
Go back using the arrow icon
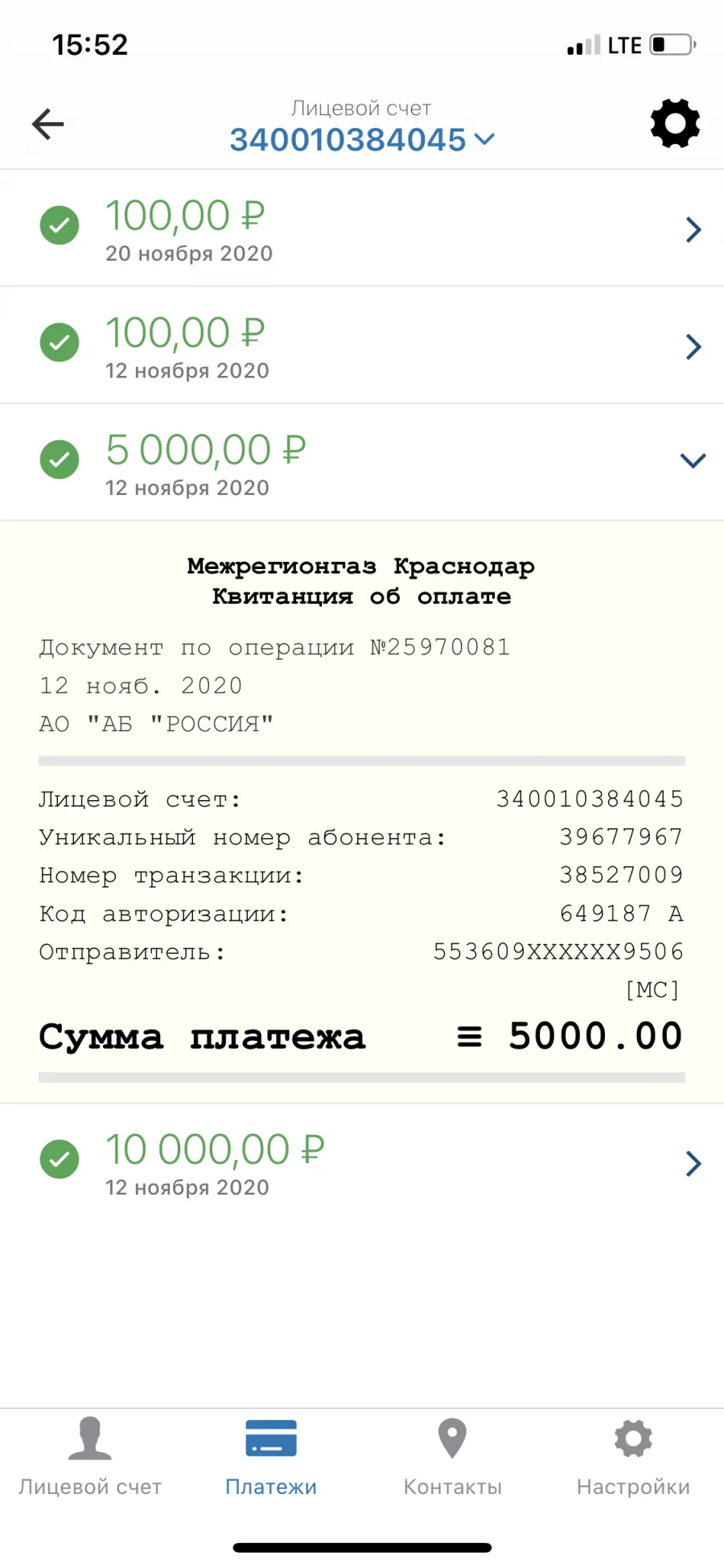tap(47, 124)
